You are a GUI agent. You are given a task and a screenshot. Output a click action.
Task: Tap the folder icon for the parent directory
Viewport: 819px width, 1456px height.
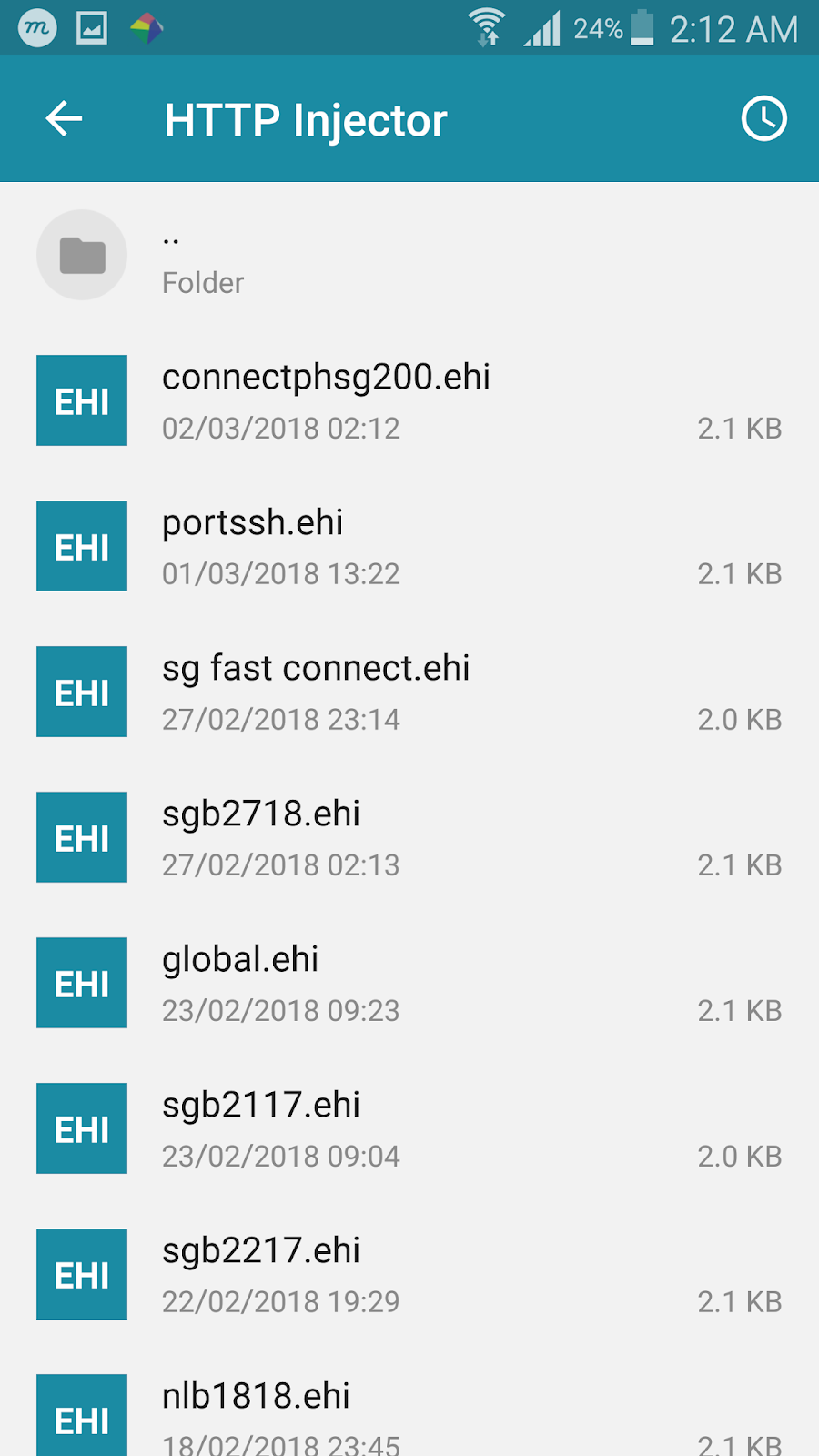[81, 255]
